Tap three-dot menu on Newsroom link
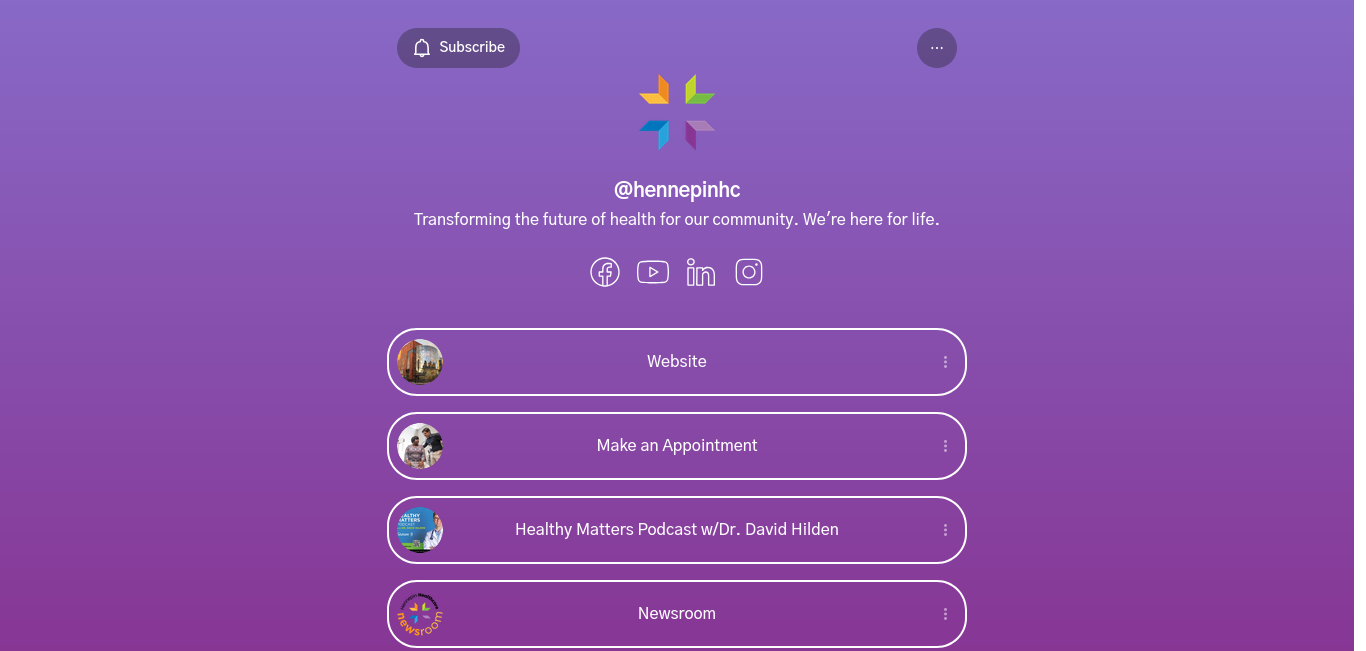The image size is (1366, 651). pos(945,614)
